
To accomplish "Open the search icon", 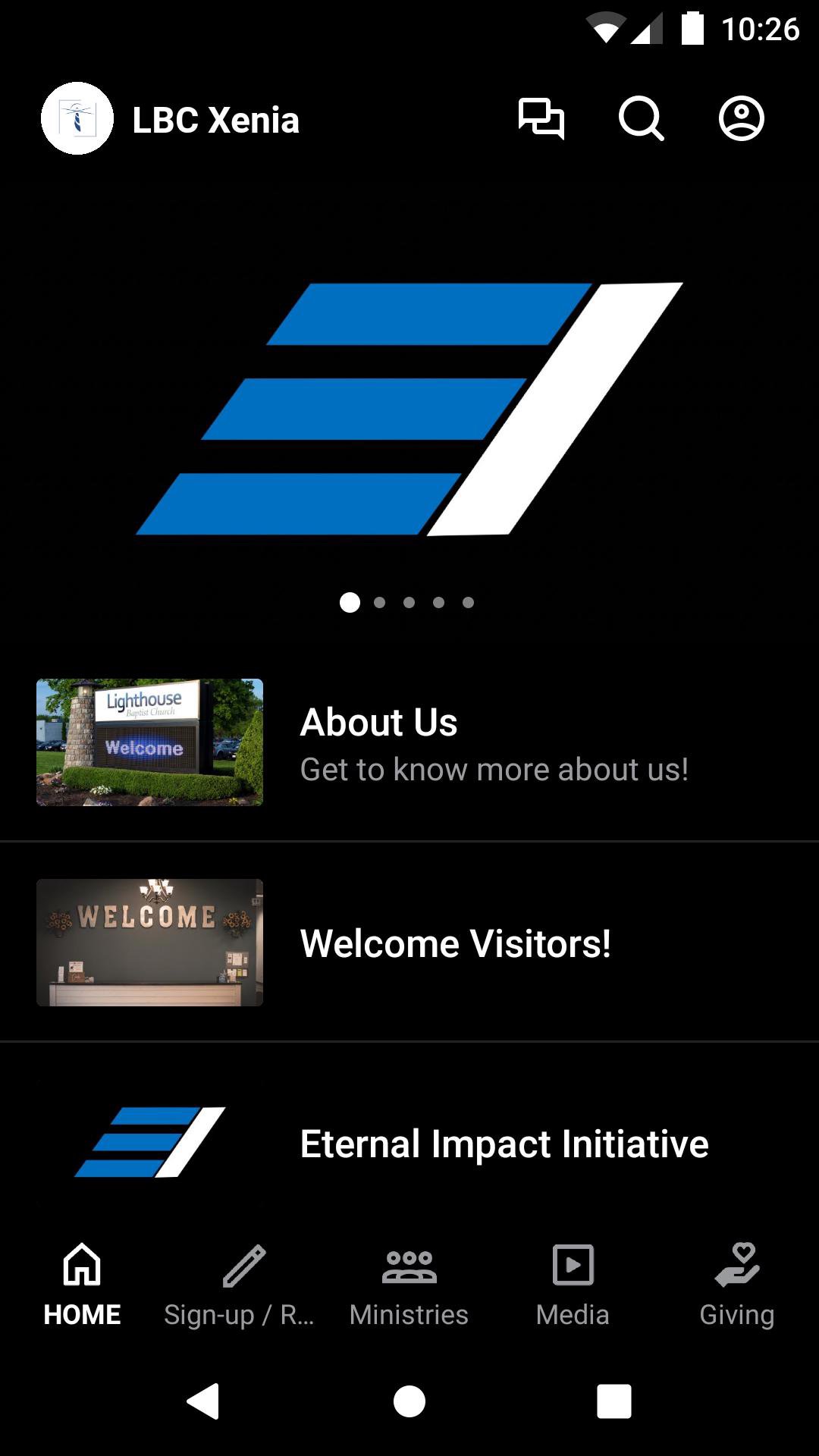I will [x=641, y=119].
